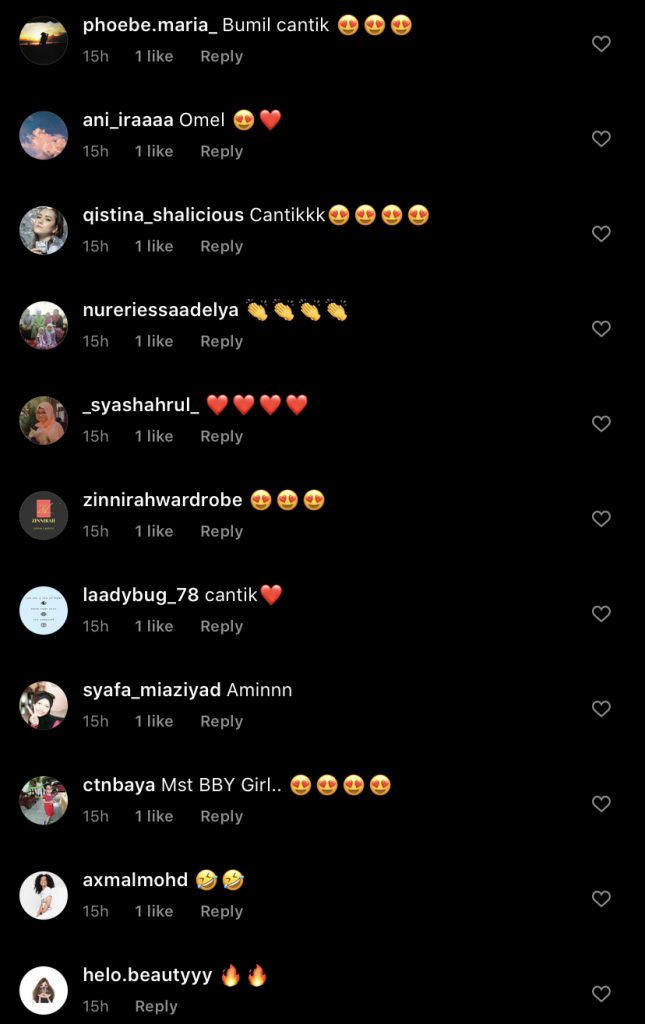Viewport: 645px width, 1024px height.
Task: Reply to phoebe.maria_'s comment
Action: (221, 57)
